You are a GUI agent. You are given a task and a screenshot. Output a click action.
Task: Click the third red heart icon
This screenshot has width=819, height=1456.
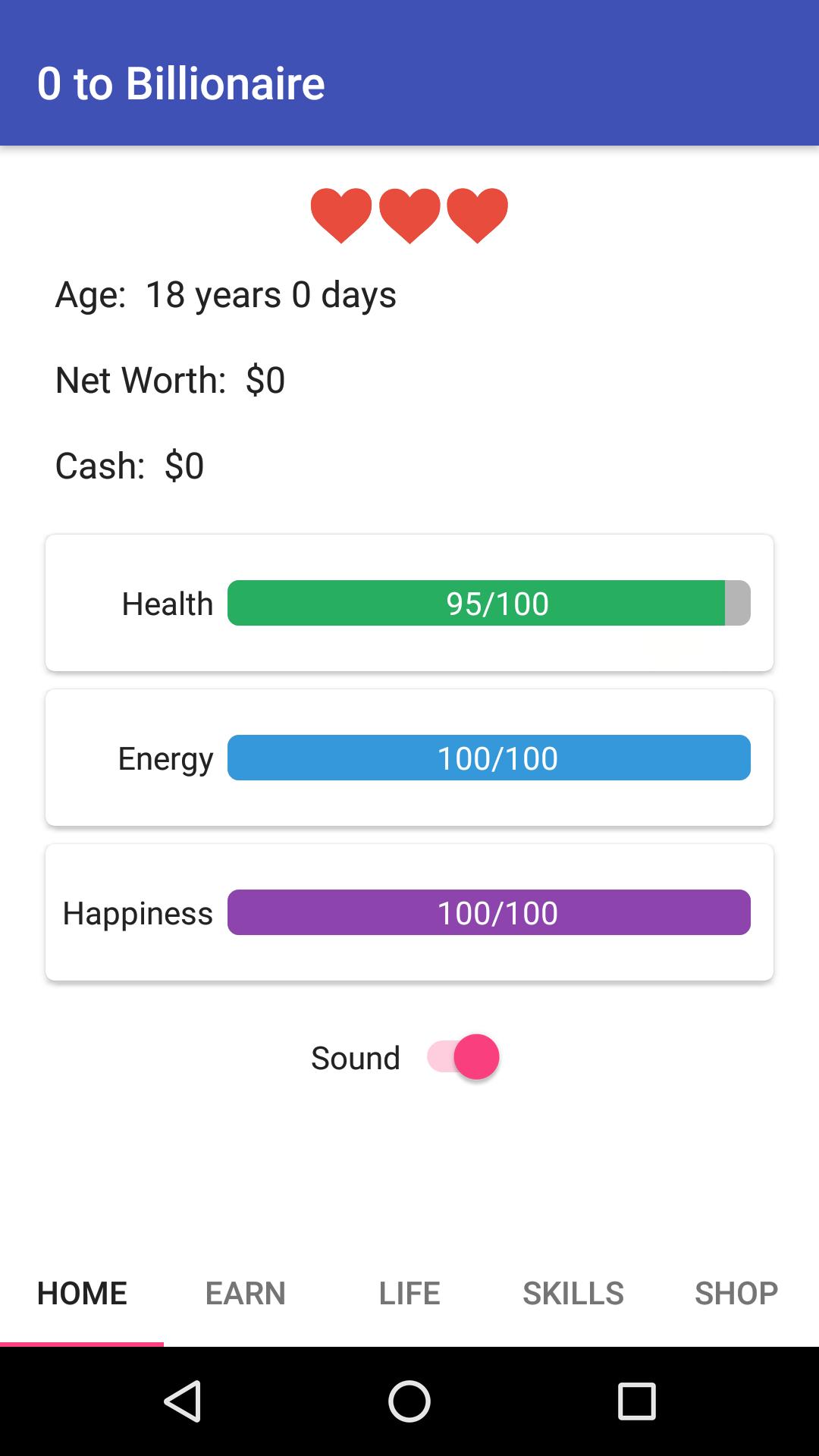pos(478,216)
